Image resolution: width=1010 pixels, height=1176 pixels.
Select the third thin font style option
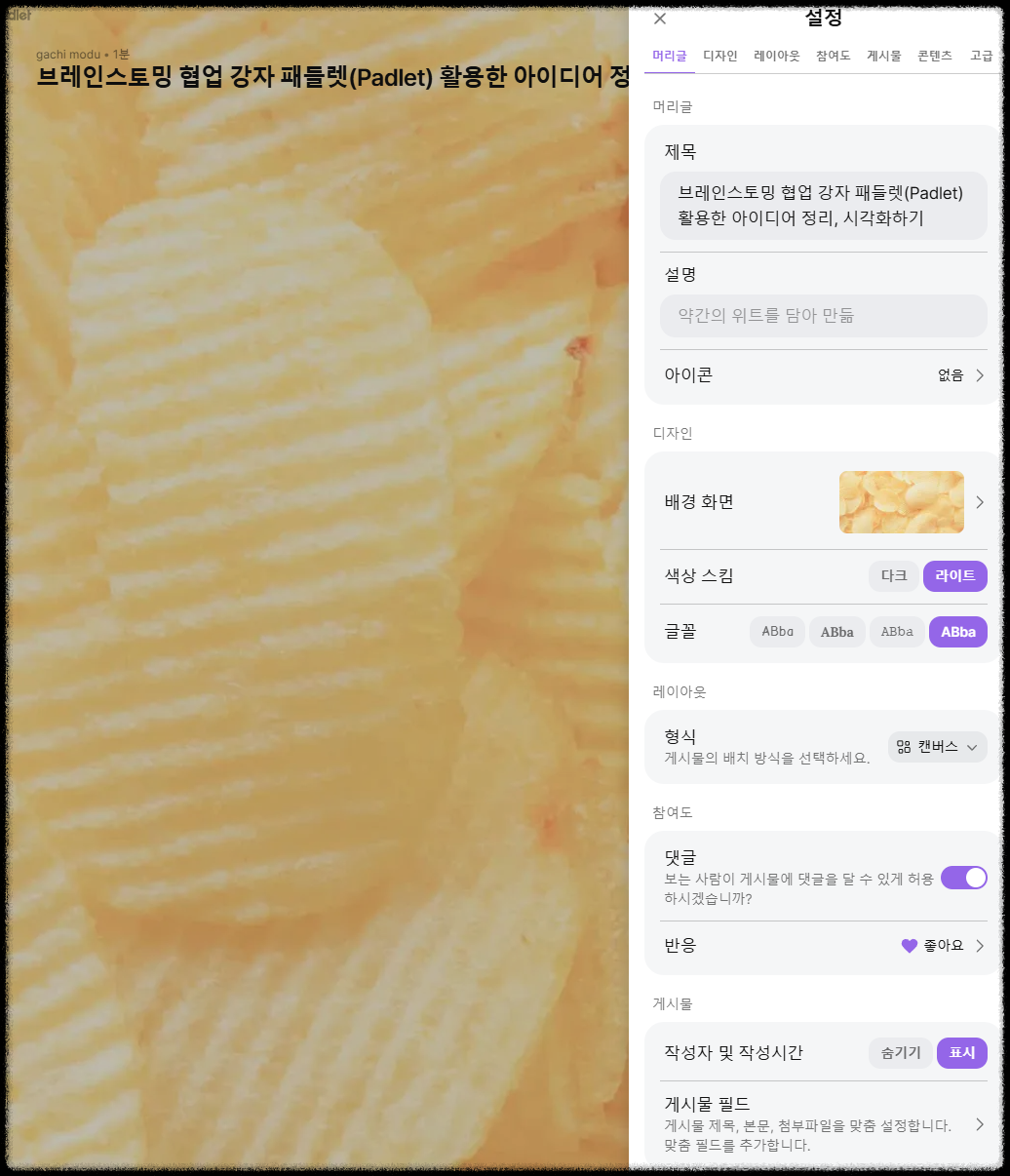pyautogui.click(x=896, y=632)
